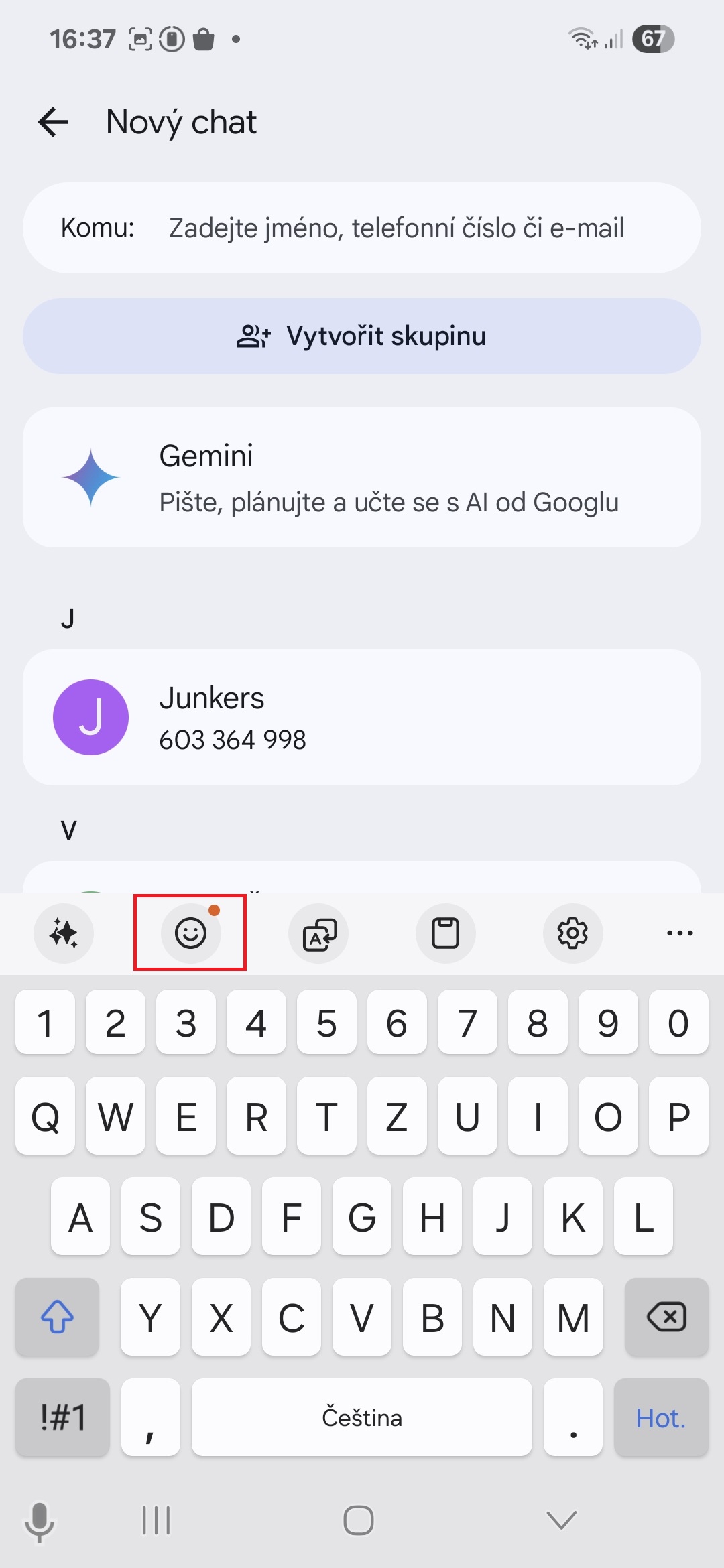Image resolution: width=724 pixels, height=1568 pixels.
Task: Start voice input with the microphone
Action: click(x=40, y=1521)
